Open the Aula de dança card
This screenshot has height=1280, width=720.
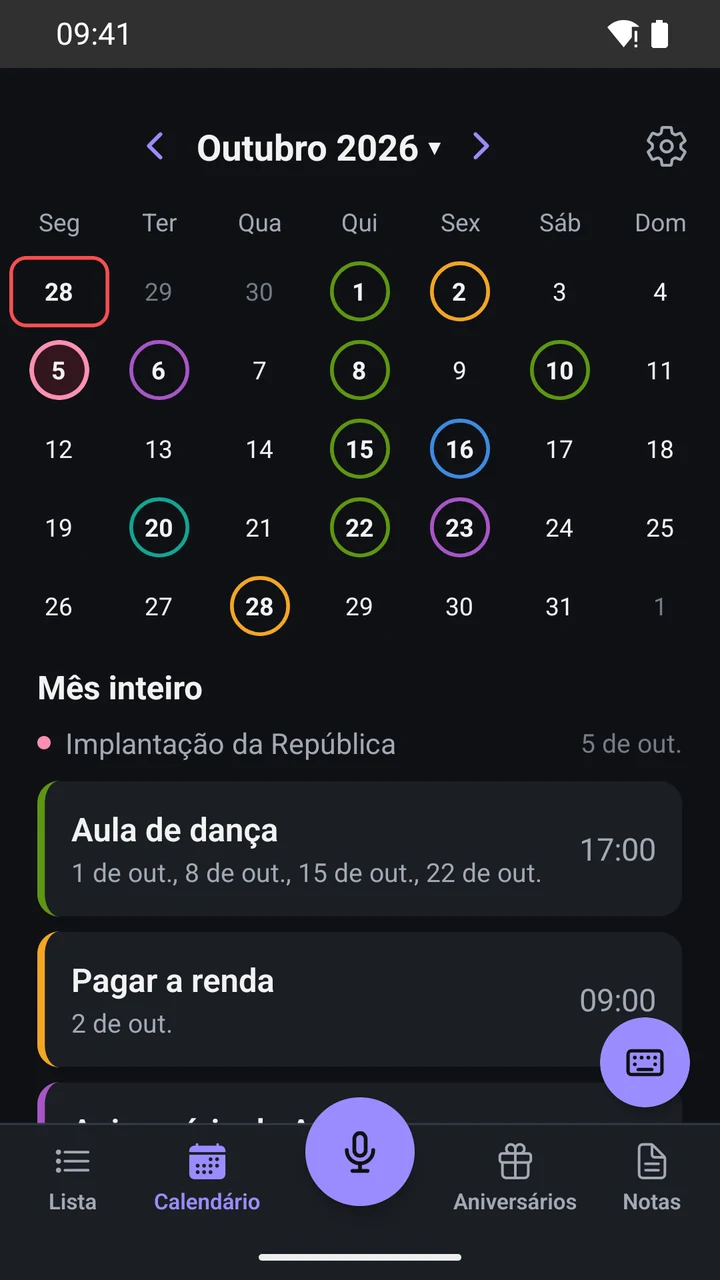point(360,849)
